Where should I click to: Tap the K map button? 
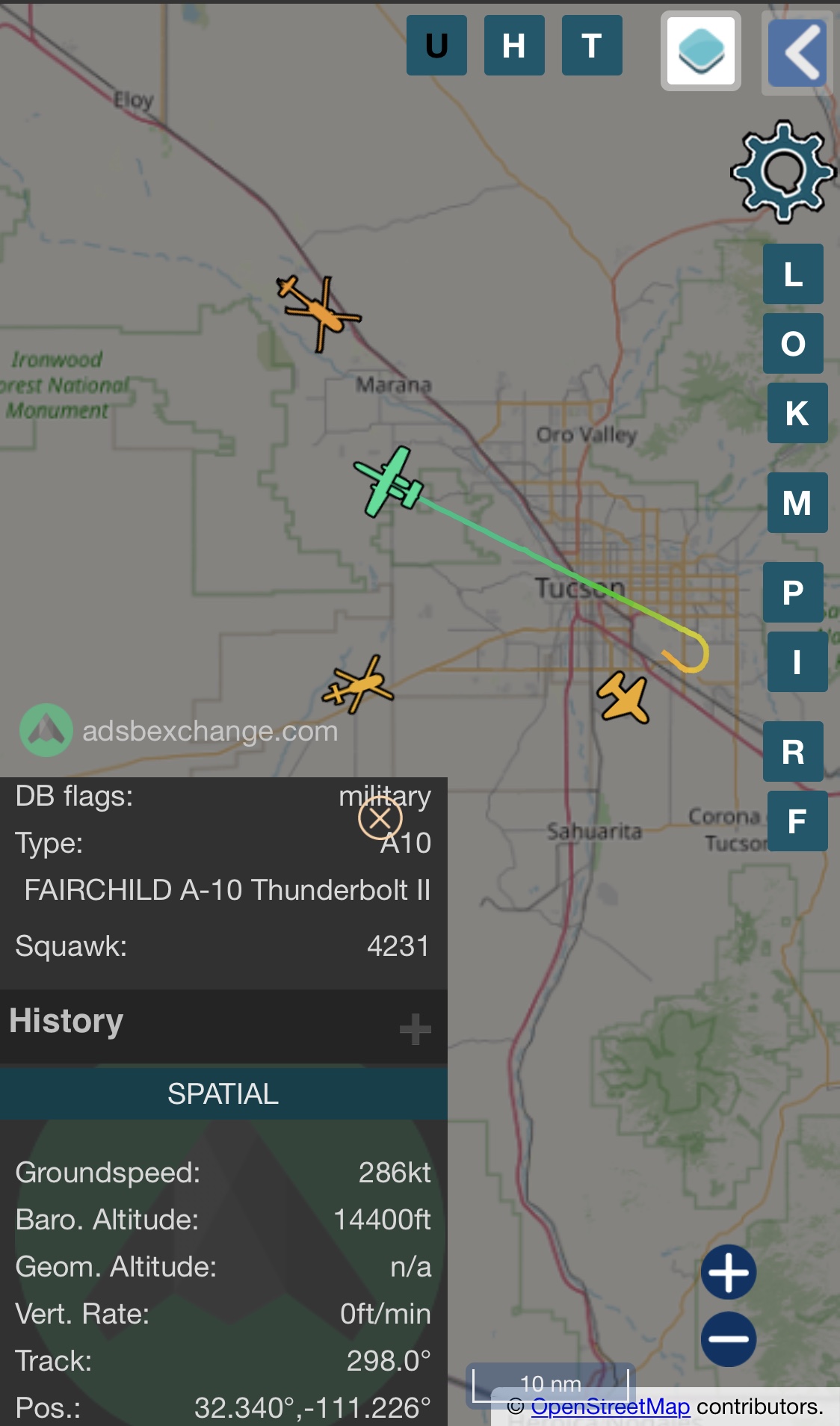(x=797, y=413)
